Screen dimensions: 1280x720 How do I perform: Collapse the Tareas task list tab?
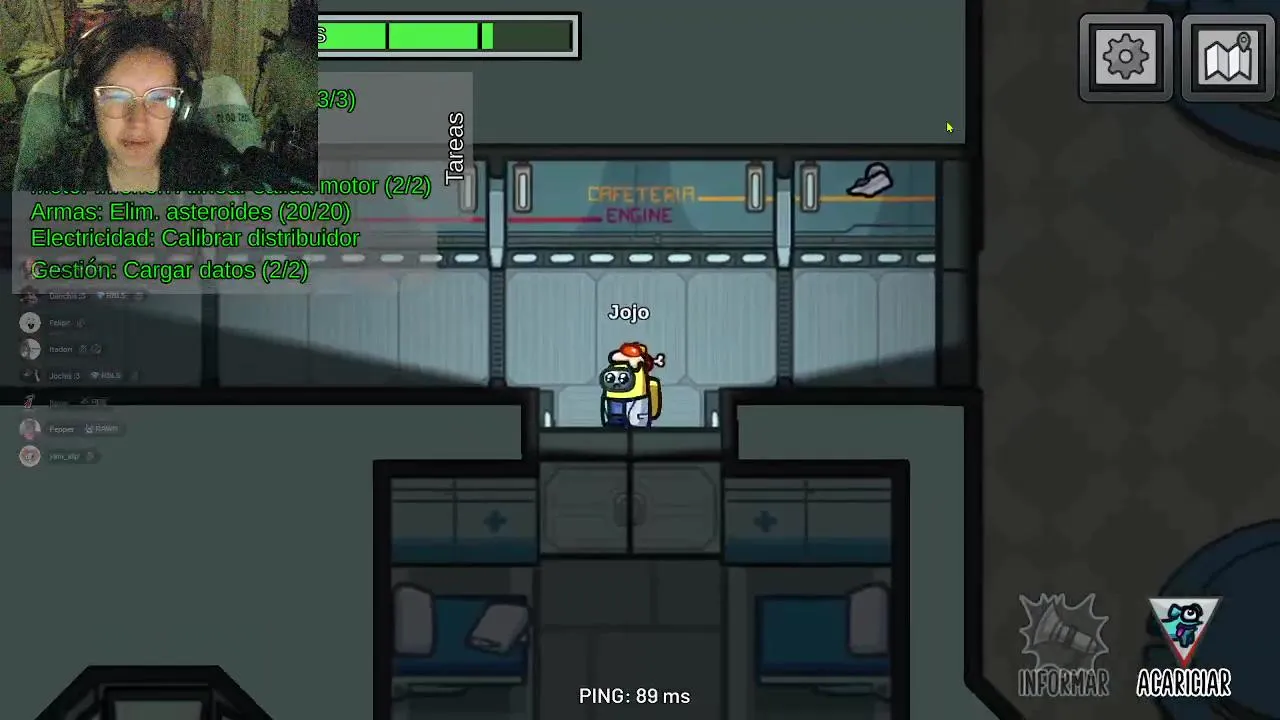pos(456,147)
